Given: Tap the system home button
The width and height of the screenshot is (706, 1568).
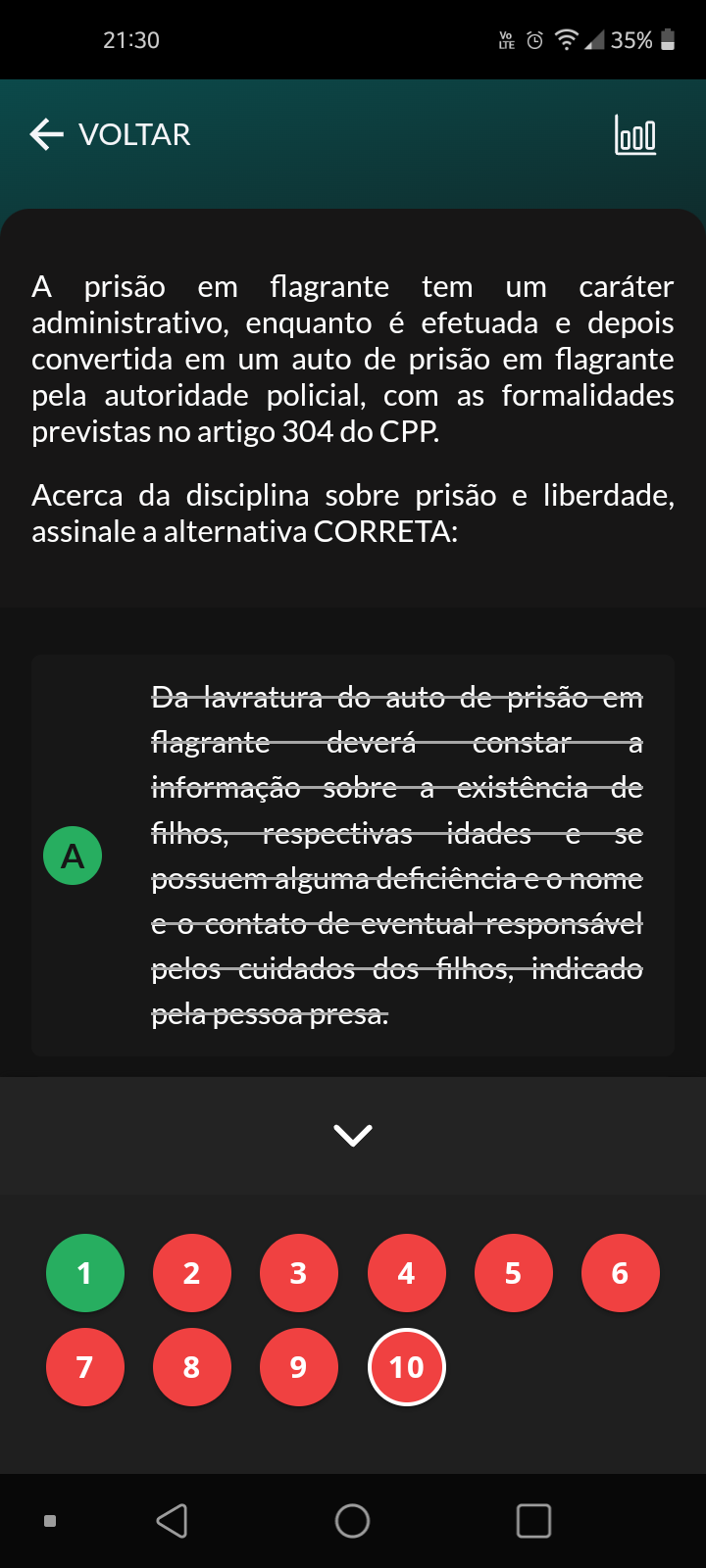Looking at the screenshot, I should [x=353, y=1521].
